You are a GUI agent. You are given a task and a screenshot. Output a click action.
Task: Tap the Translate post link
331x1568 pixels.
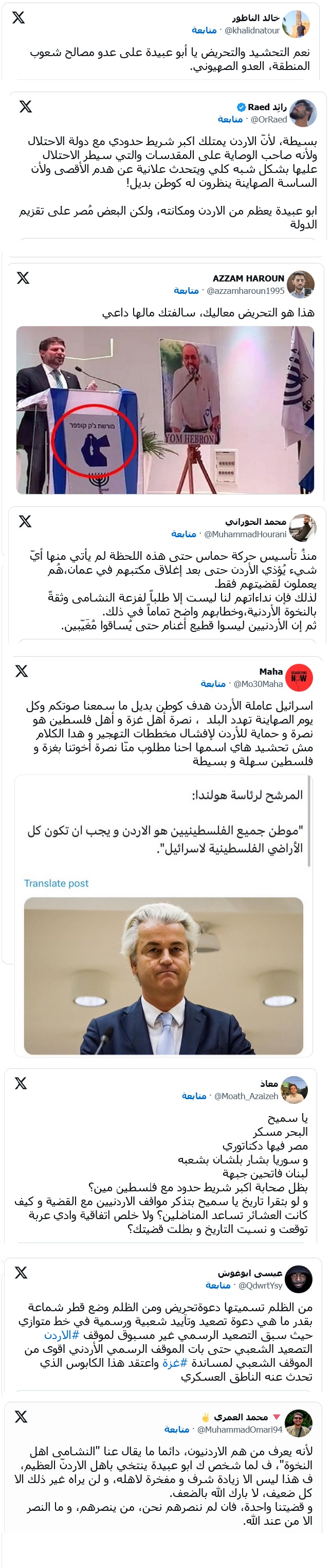[56, 883]
